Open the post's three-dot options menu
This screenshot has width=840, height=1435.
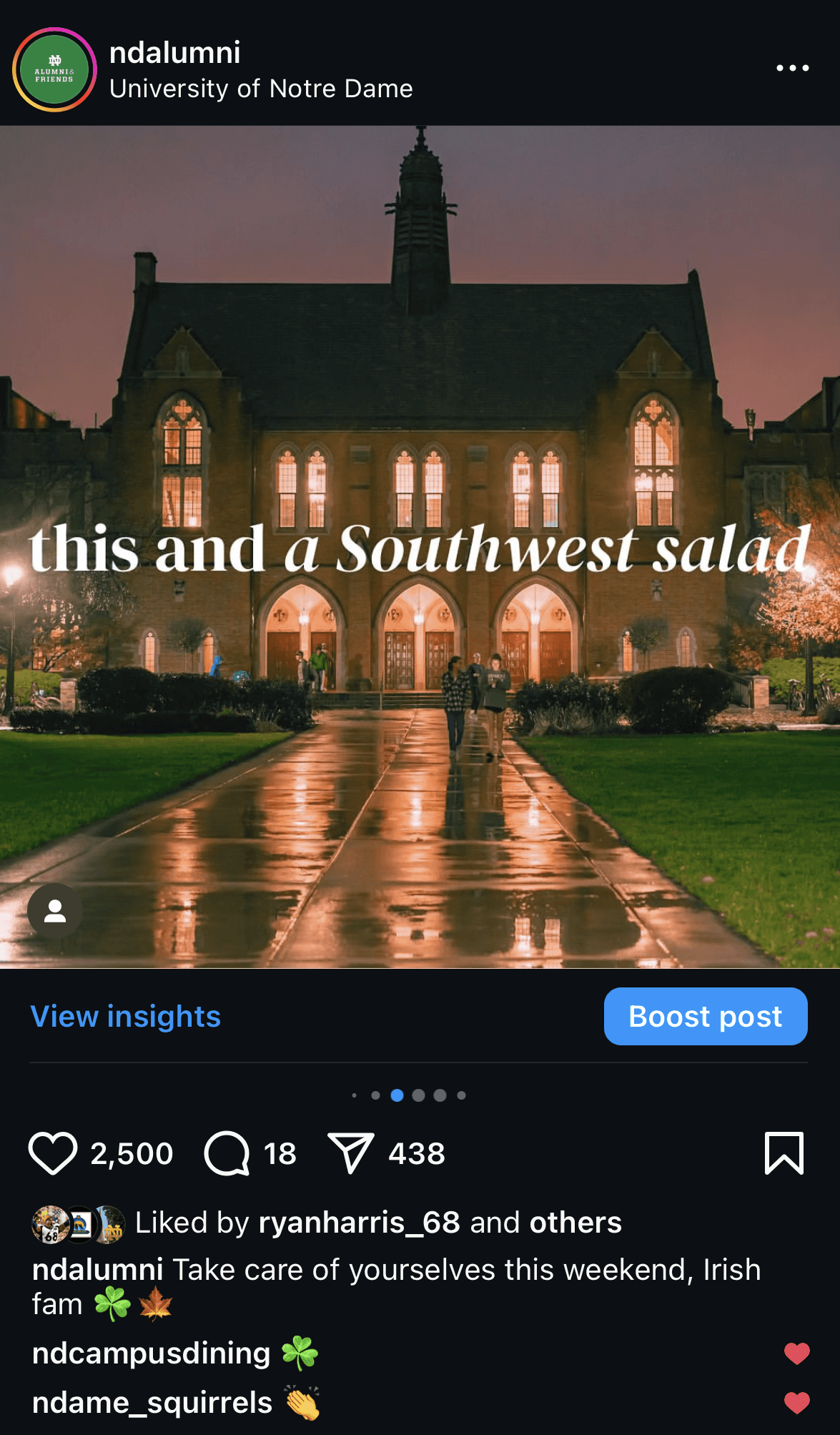point(792,69)
